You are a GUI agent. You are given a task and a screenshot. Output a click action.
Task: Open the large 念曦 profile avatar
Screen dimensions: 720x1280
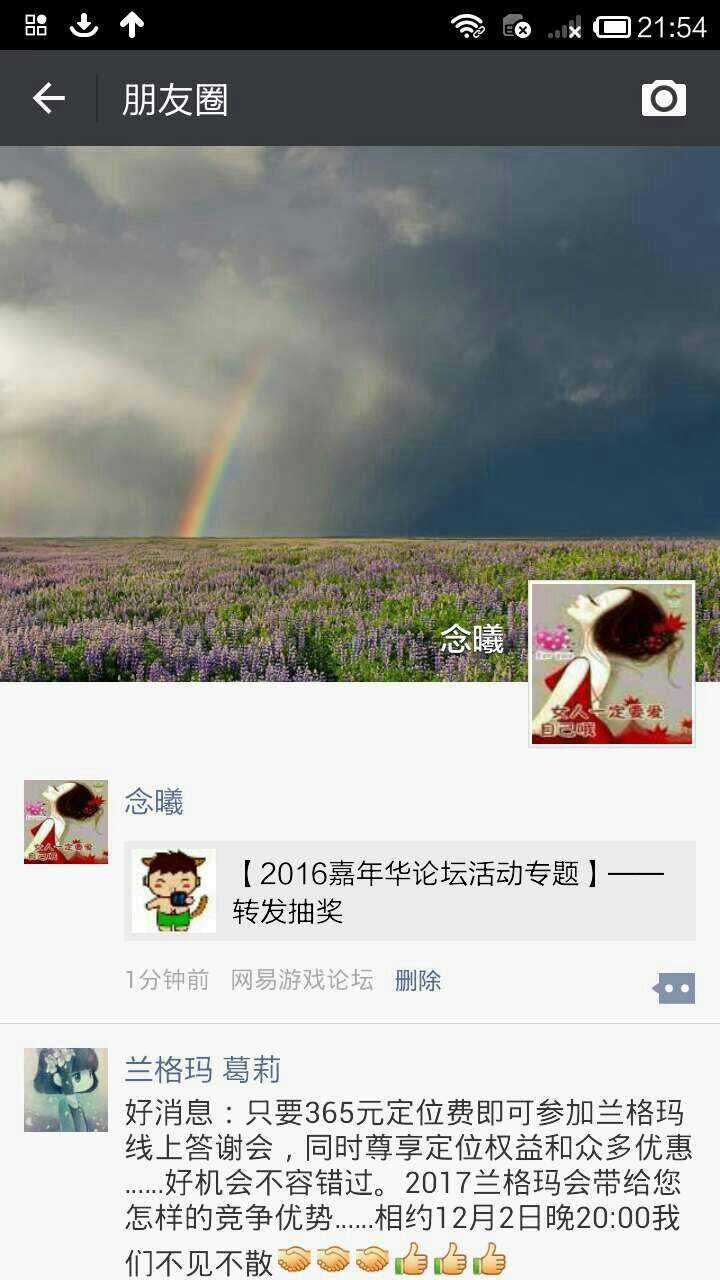click(x=611, y=664)
